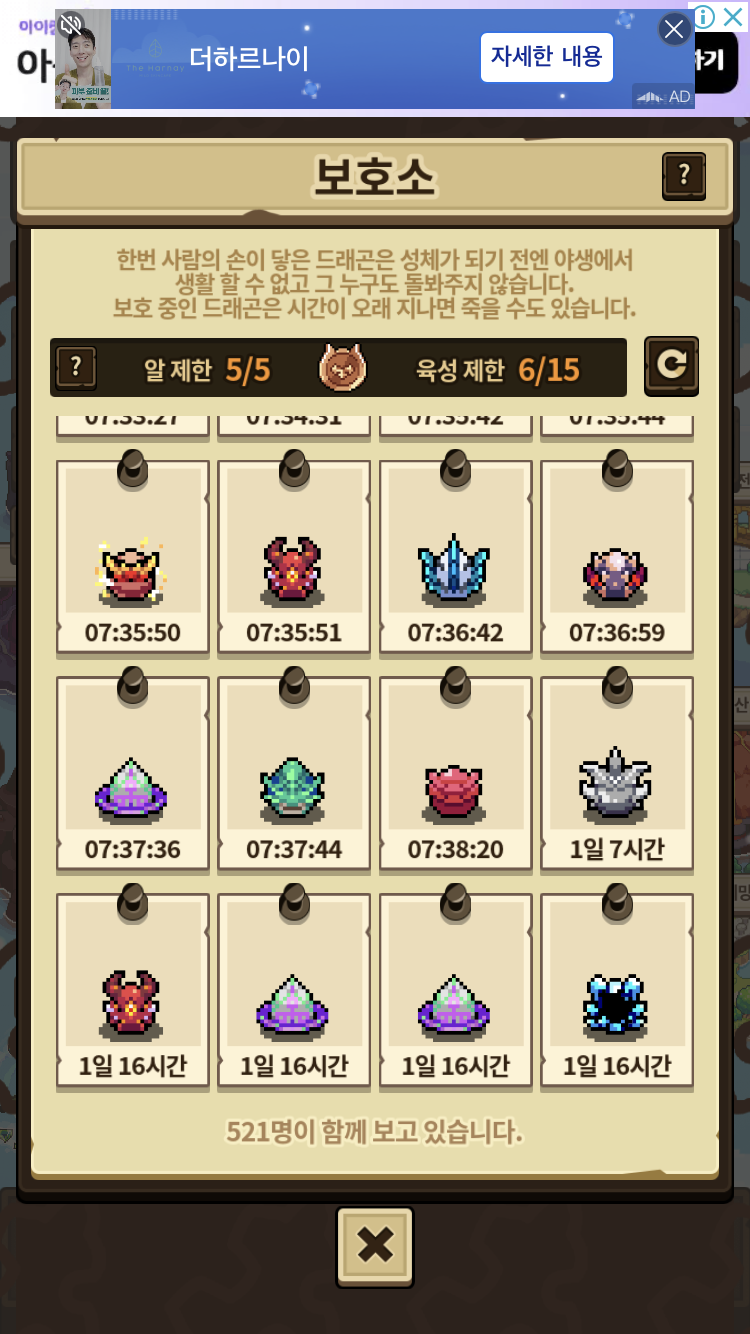Close the shelter window with the X button
The image size is (750, 1334).
click(x=375, y=1246)
